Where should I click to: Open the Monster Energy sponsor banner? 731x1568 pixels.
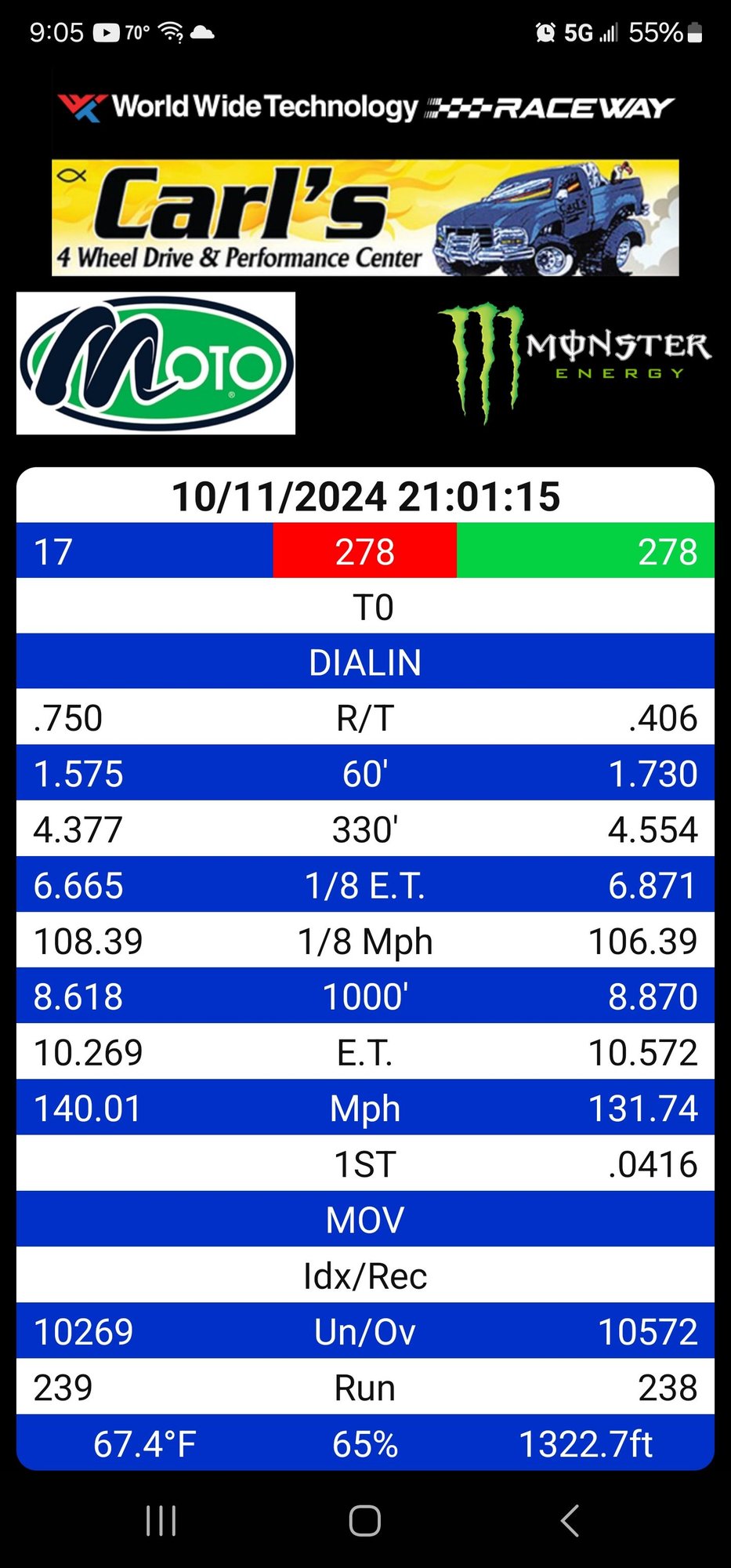tap(574, 362)
